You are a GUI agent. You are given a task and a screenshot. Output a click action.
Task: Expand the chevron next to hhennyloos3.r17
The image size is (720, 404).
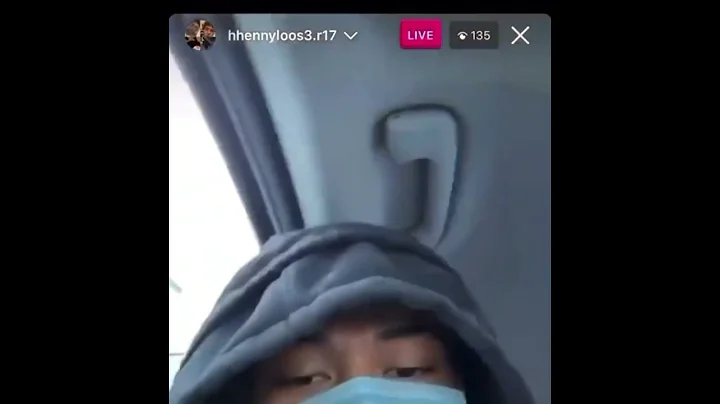[x=351, y=36]
